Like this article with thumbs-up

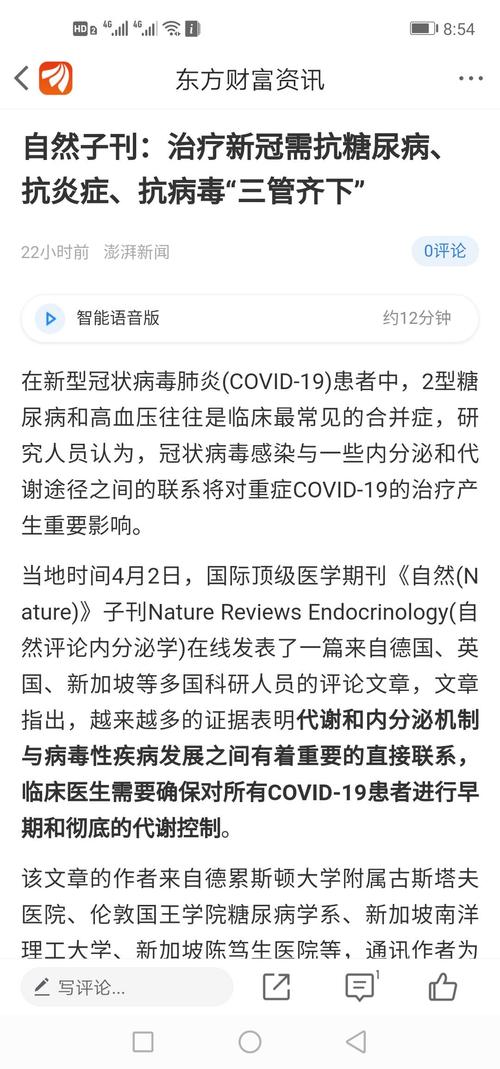(443, 987)
